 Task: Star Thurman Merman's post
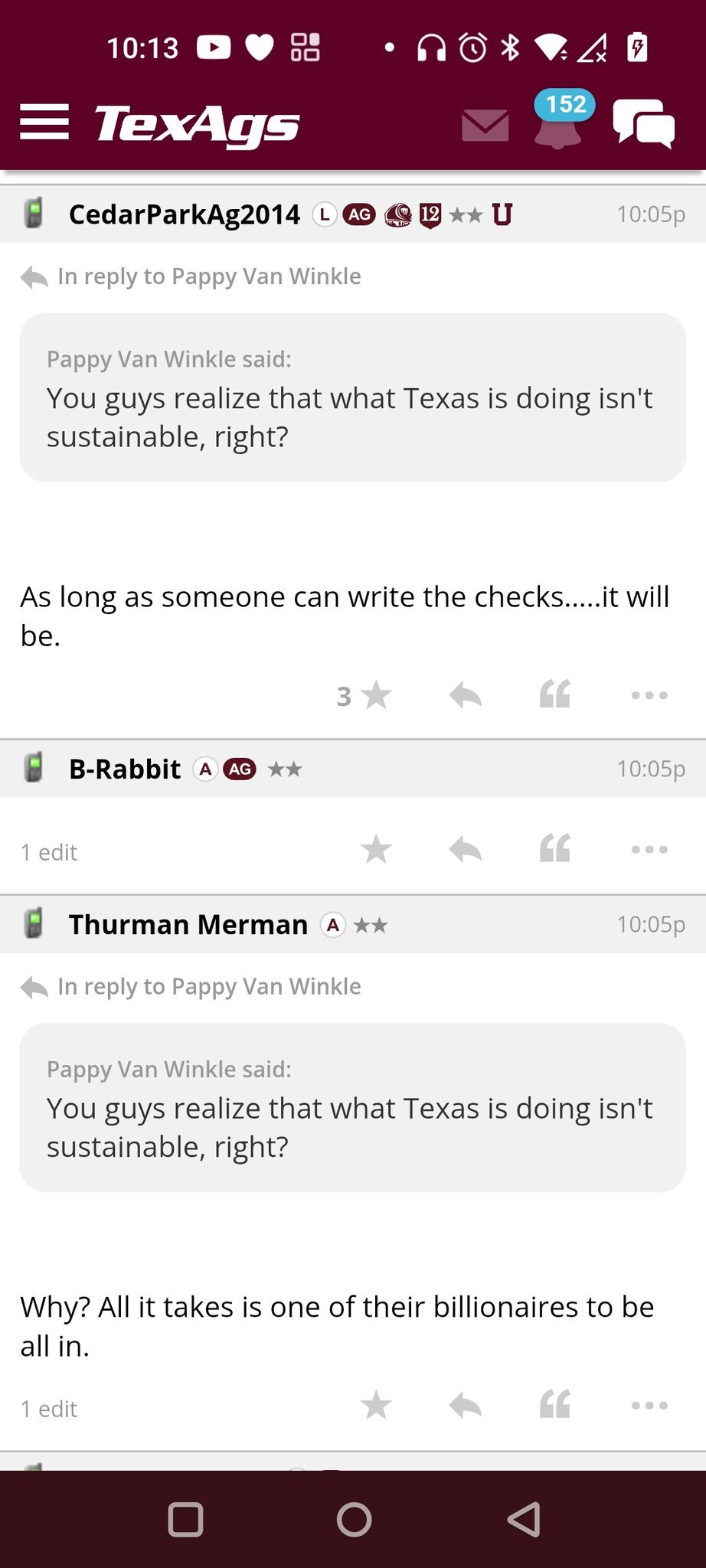(375, 1406)
